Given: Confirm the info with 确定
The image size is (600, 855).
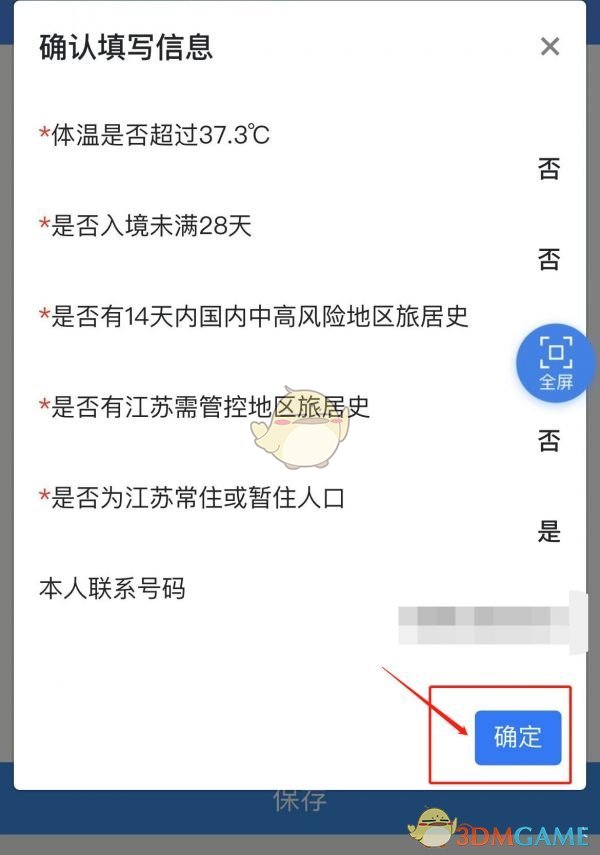Looking at the screenshot, I should pos(517,738).
